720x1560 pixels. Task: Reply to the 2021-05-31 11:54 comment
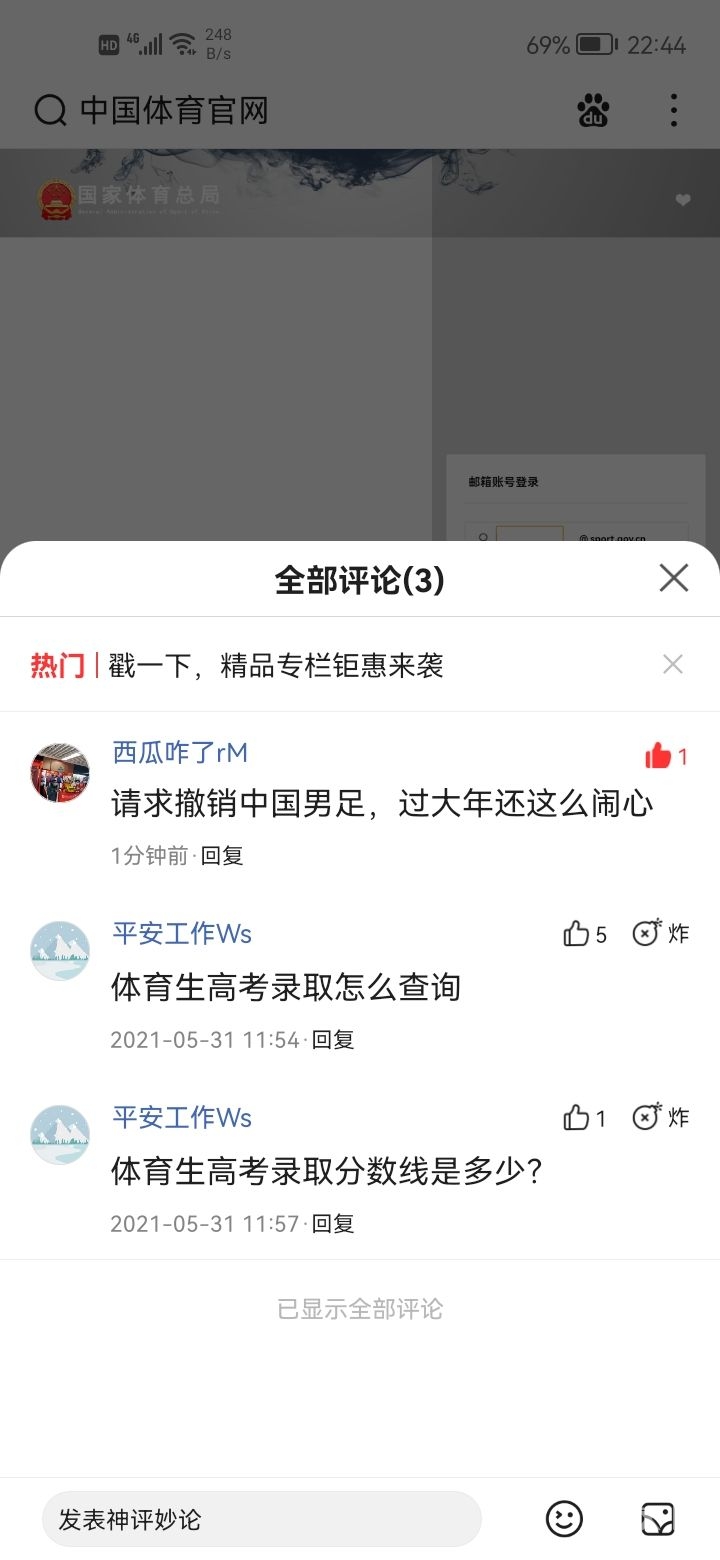coord(333,1040)
